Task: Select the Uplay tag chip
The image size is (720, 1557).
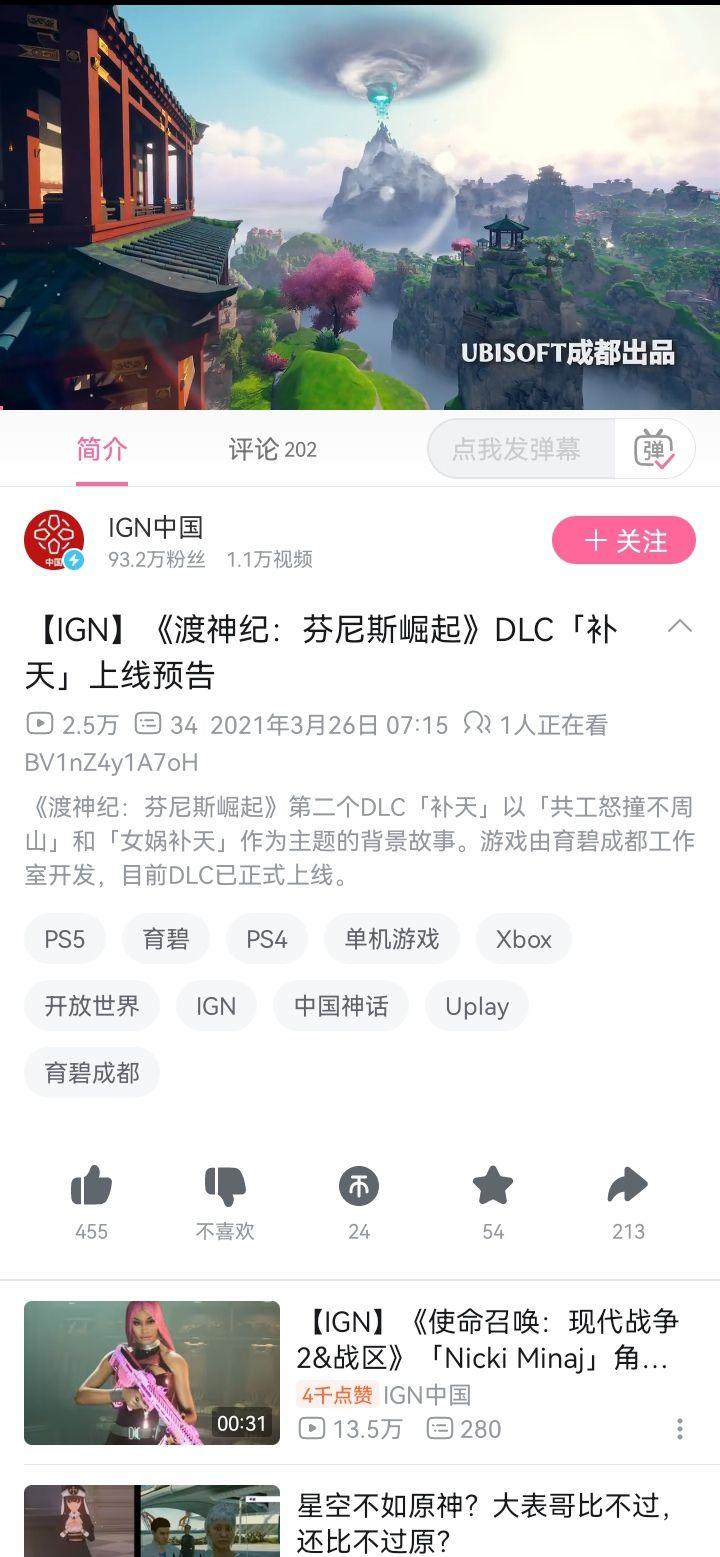Action: coord(477,1006)
